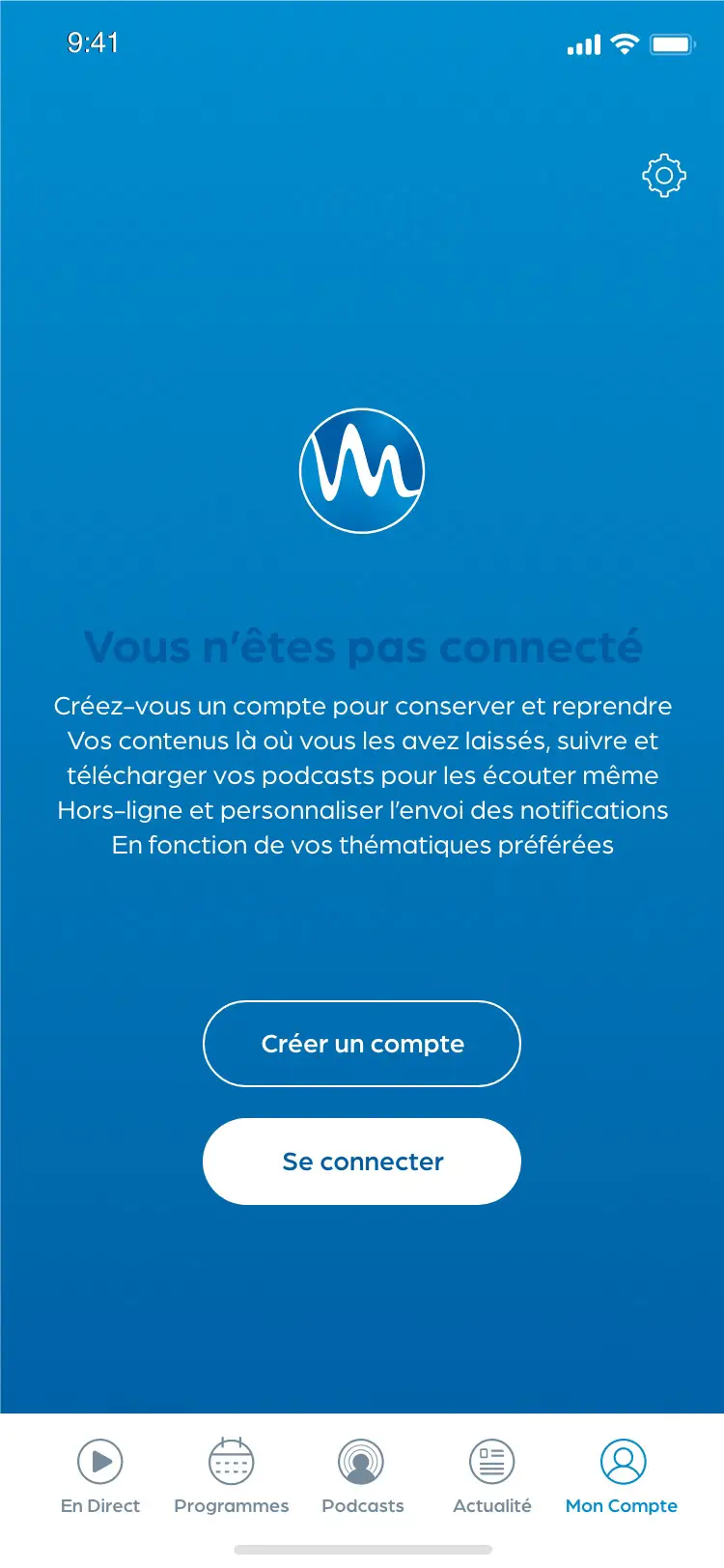The image size is (724, 1568).
Task: Select the Actualité tab
Action: click(492, 1475)
